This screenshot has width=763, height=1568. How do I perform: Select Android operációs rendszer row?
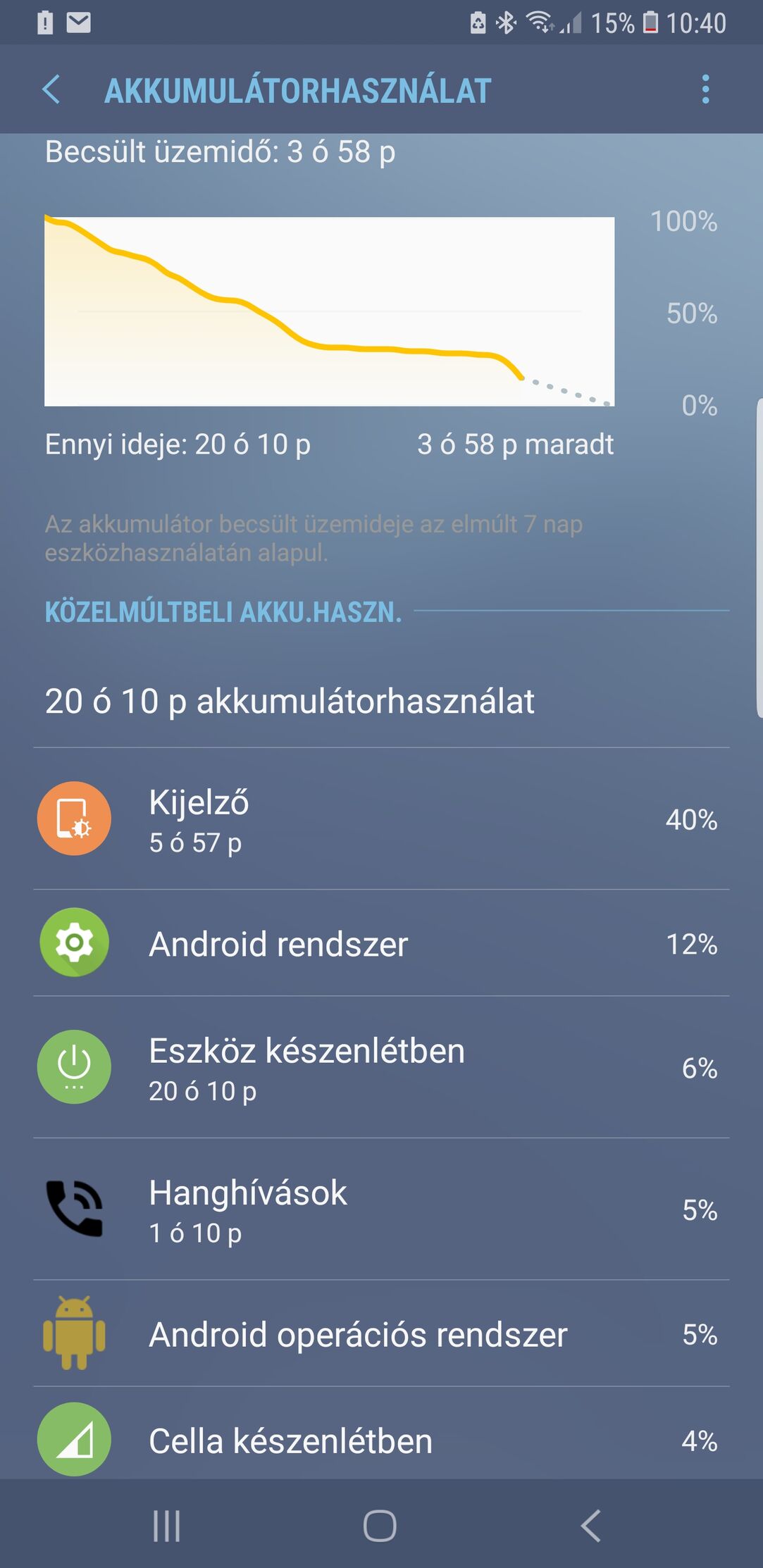[380, 1334]
